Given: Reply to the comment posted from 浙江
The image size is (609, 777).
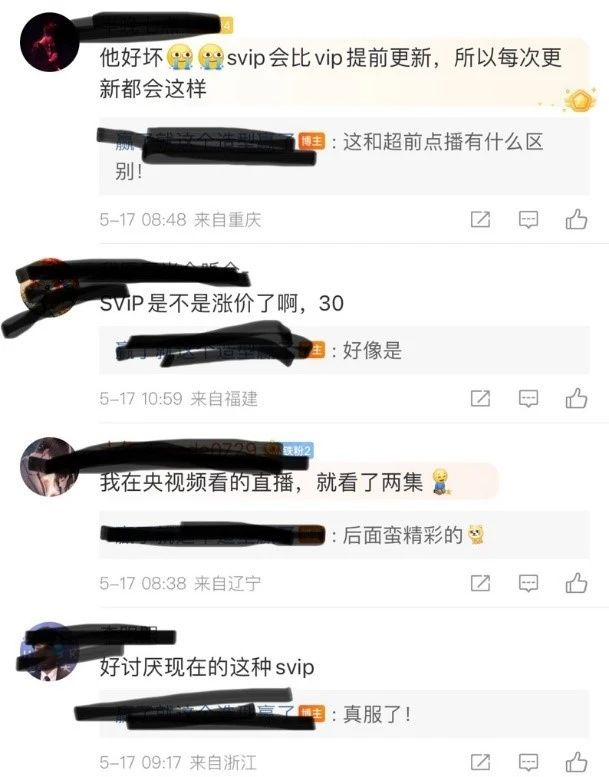Looking at the screenshot, I should (x=528, y=763).
